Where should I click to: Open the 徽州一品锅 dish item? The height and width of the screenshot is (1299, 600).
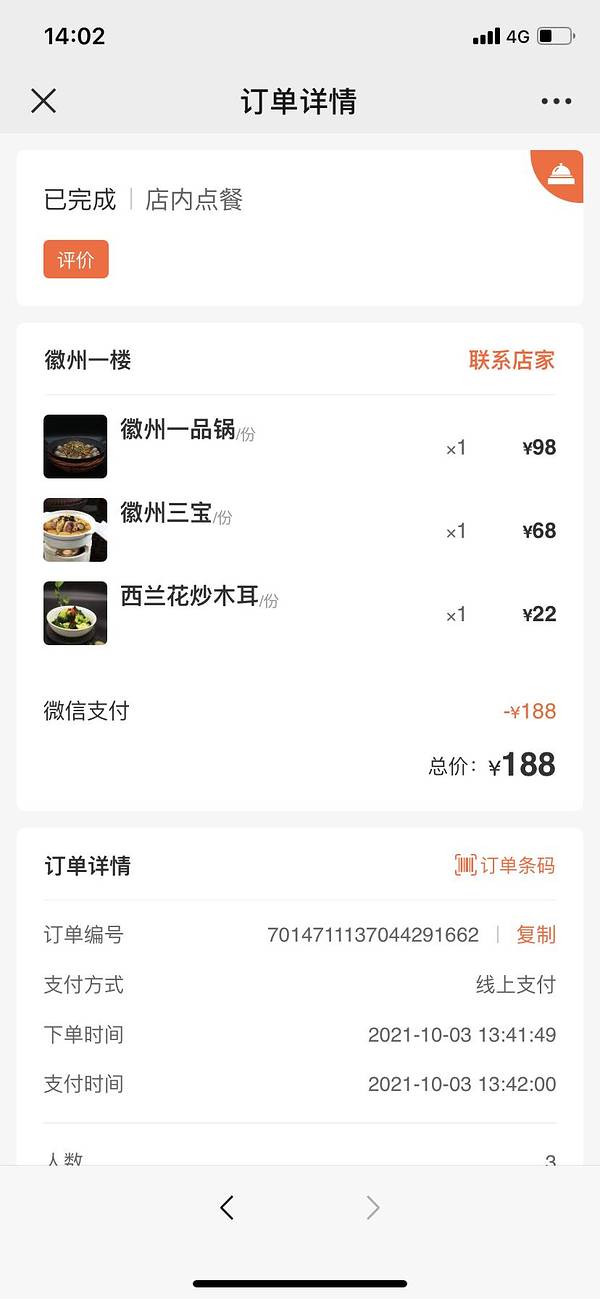pos(178,431)
